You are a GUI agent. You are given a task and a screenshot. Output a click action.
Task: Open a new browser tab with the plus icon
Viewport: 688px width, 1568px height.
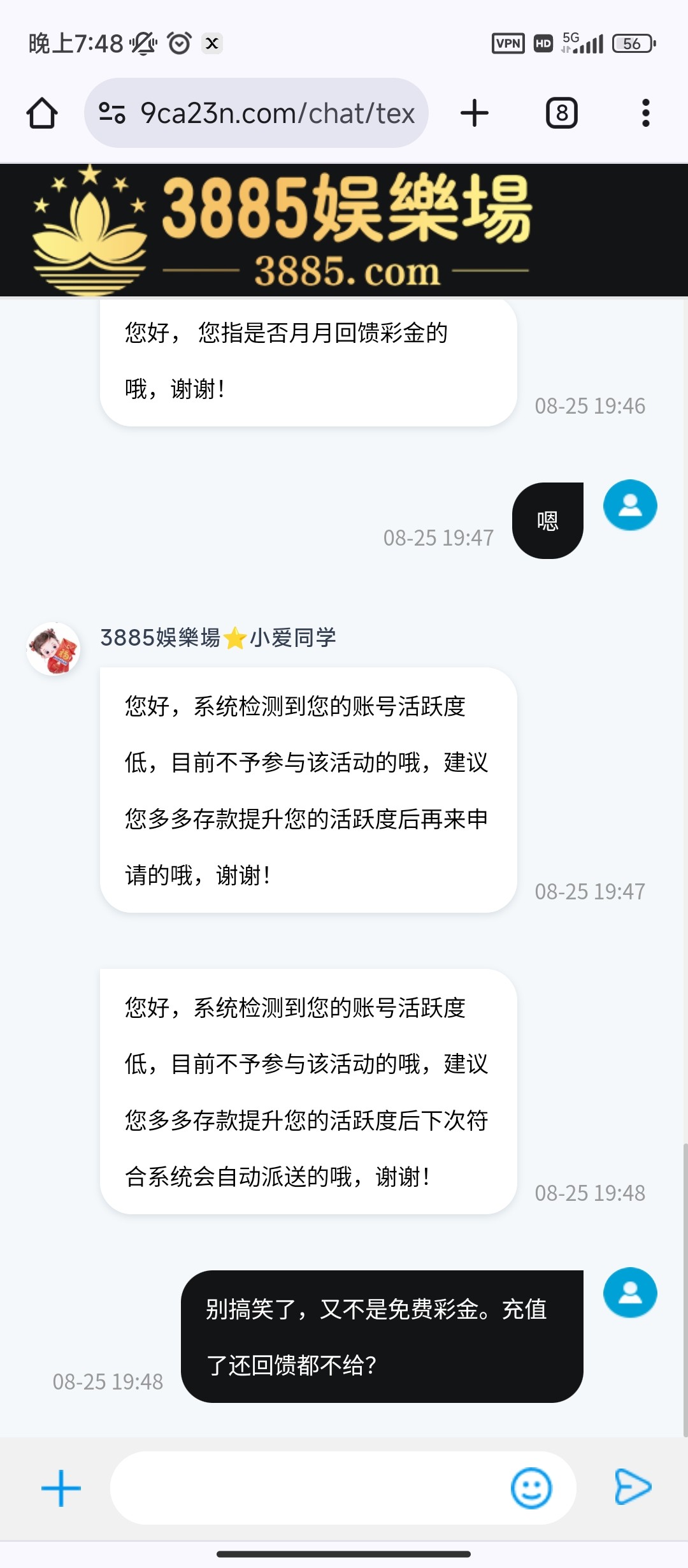(474, 113)
